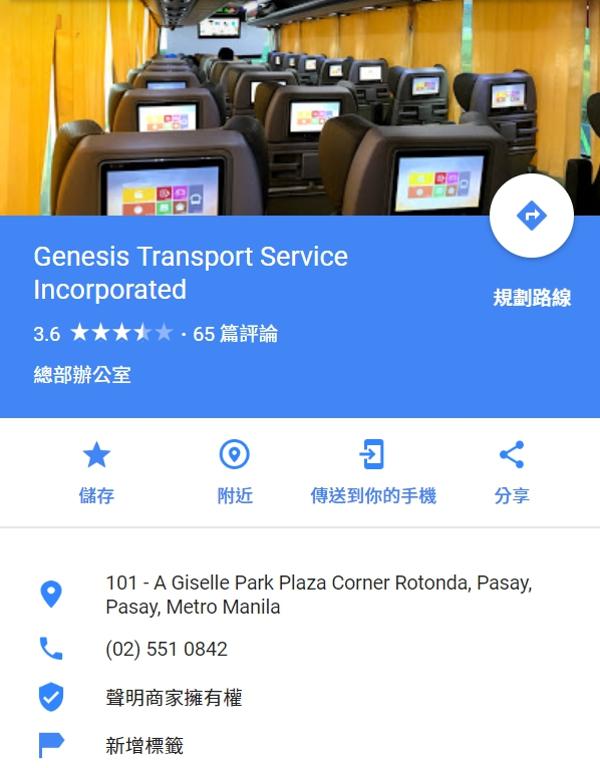Call the phone number (02) 551 0842
The height and width of the screenshot is (768, 600).
(x=166, y=649)
